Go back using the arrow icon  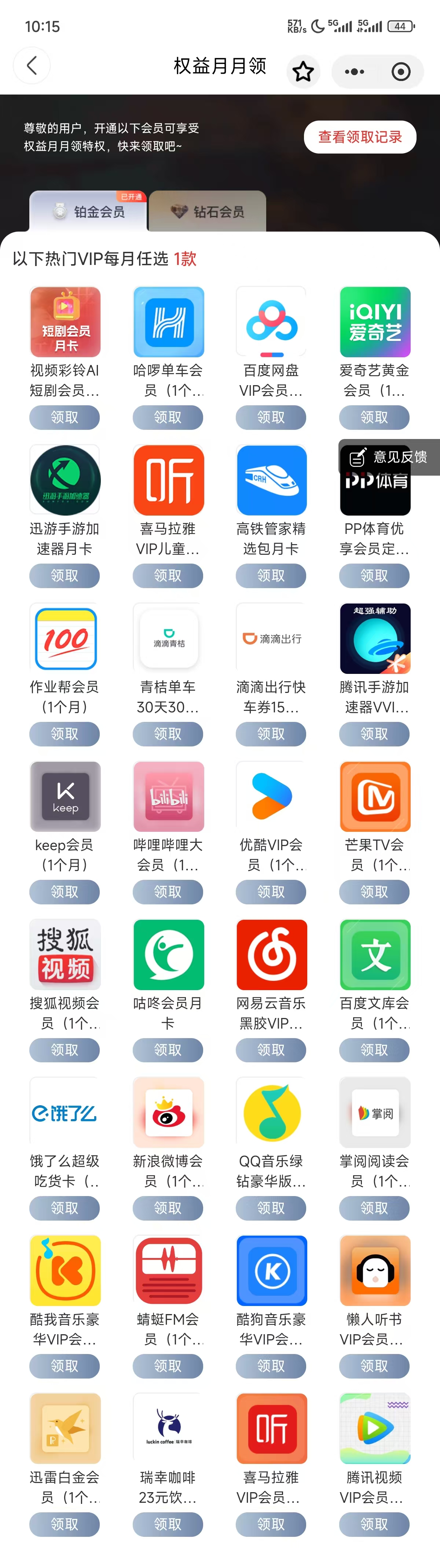click(x=32, y=66)
